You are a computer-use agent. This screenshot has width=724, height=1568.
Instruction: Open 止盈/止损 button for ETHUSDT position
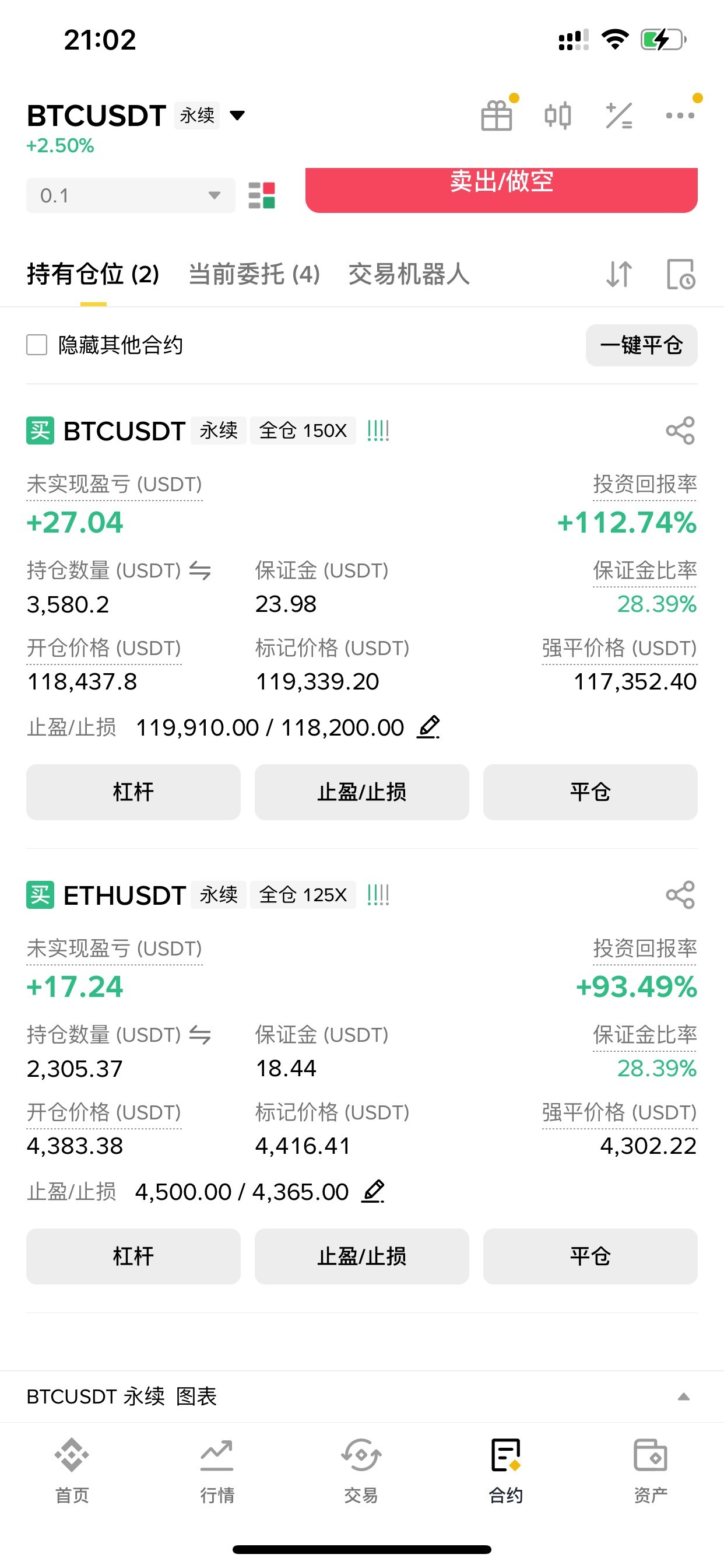coord(361,1256)
